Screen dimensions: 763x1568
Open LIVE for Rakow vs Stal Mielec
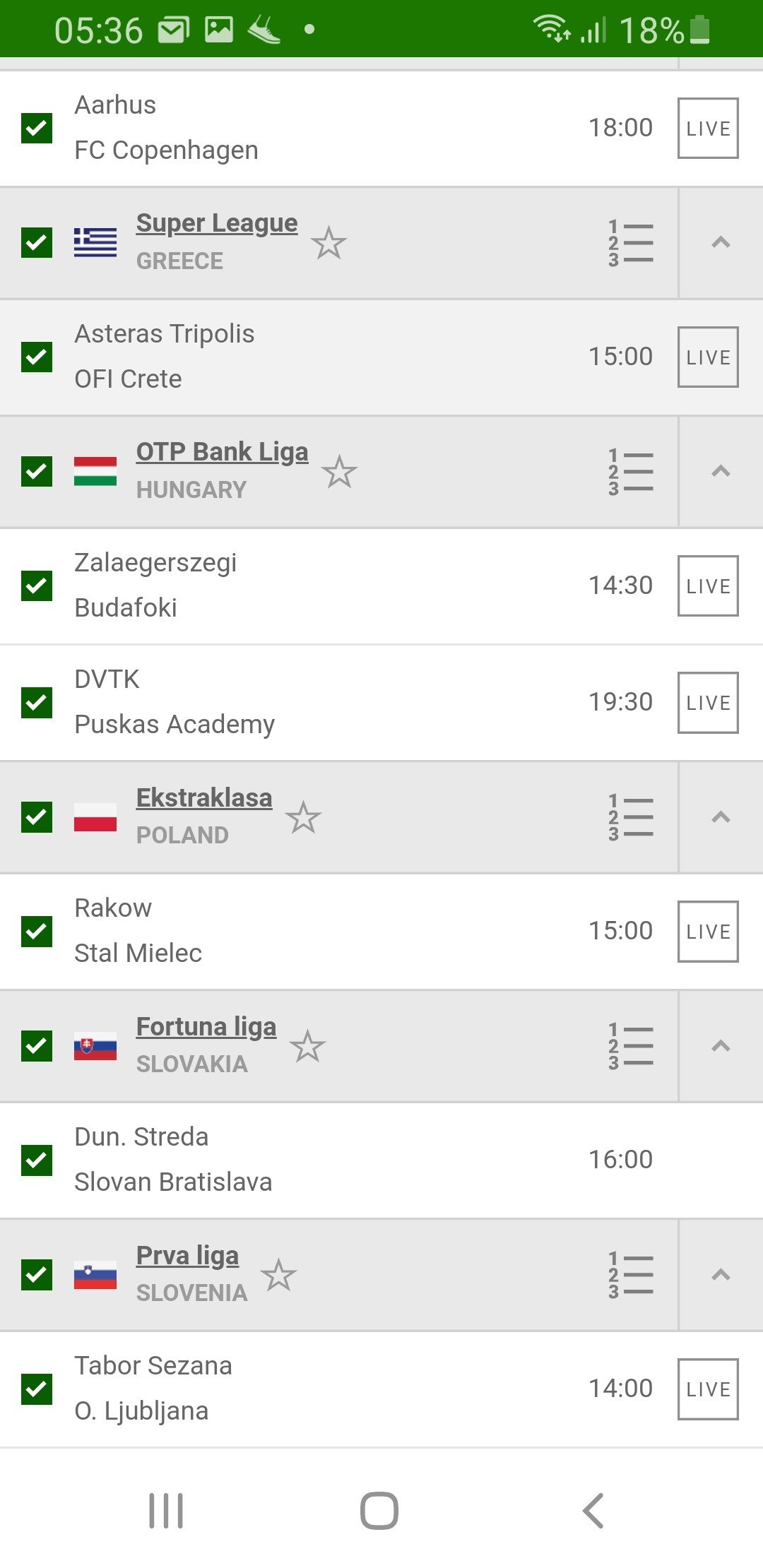(708, 931)
